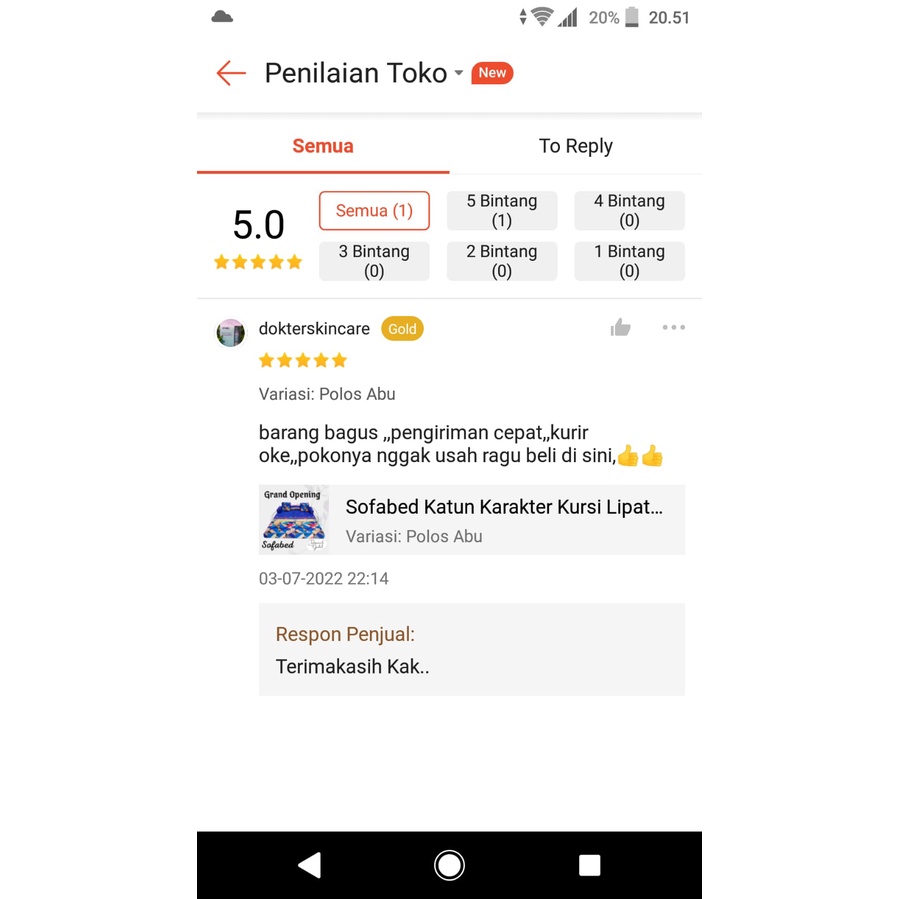Select the Semua tab

tap(322, 146)
